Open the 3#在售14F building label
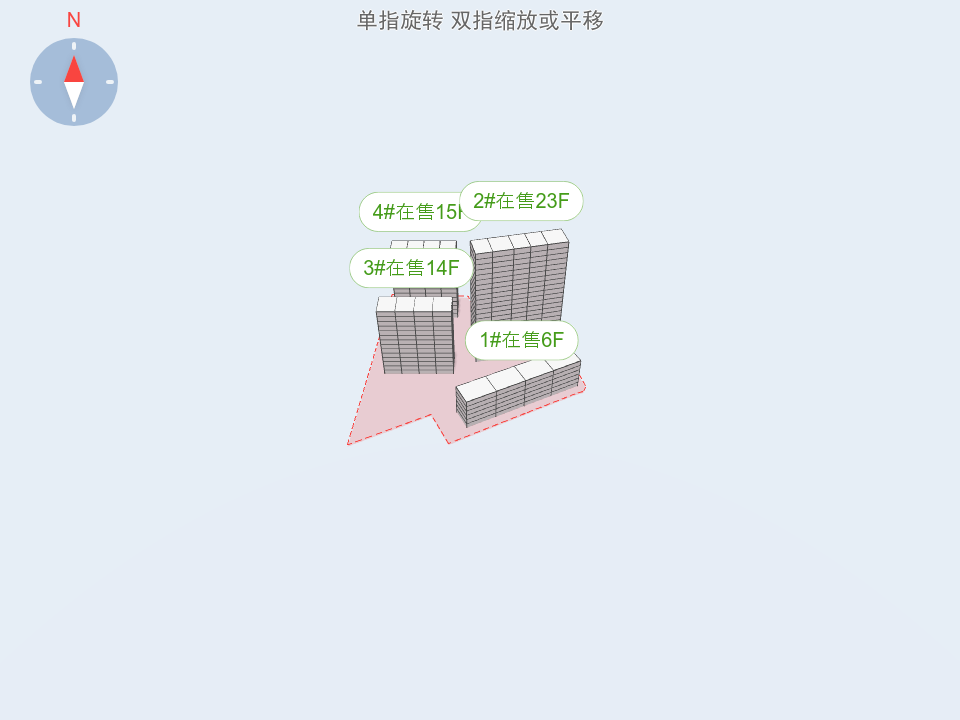 point(411,268)
